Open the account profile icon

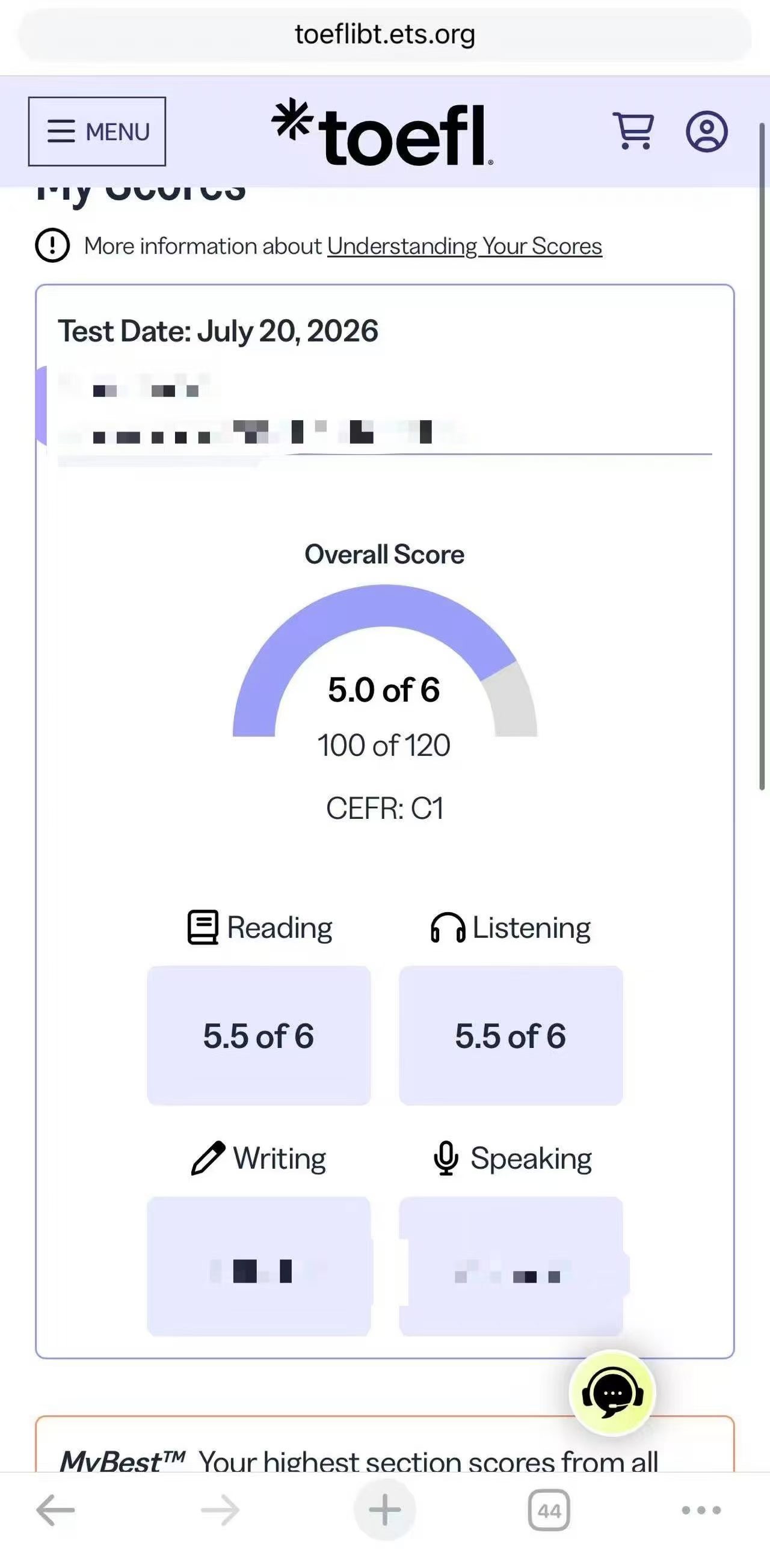(707, 132)
